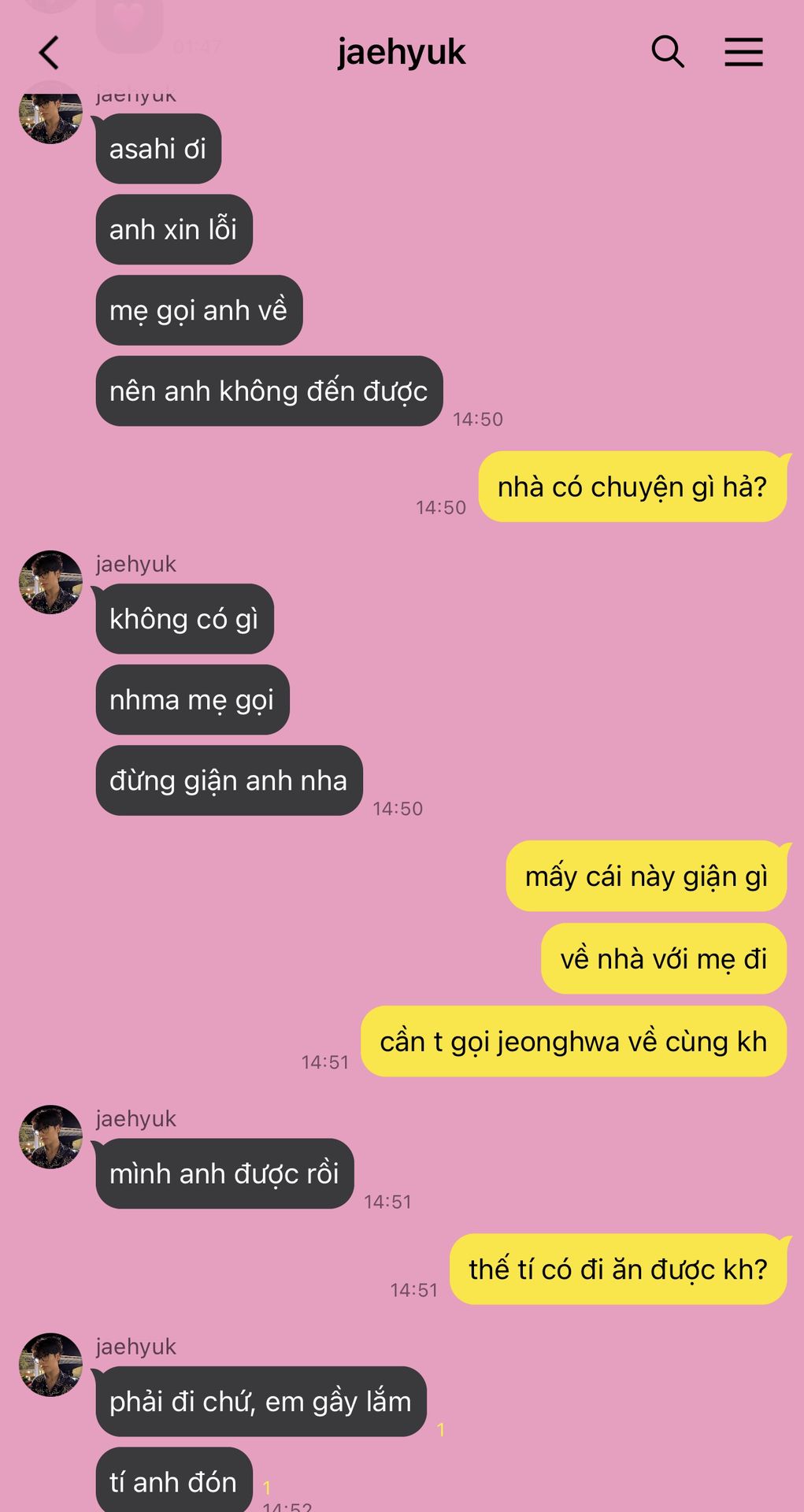Open jaehyuk's avatar beside "không có gì"
The height and width of the screenshot is (1512, 804).
[50, 582]
